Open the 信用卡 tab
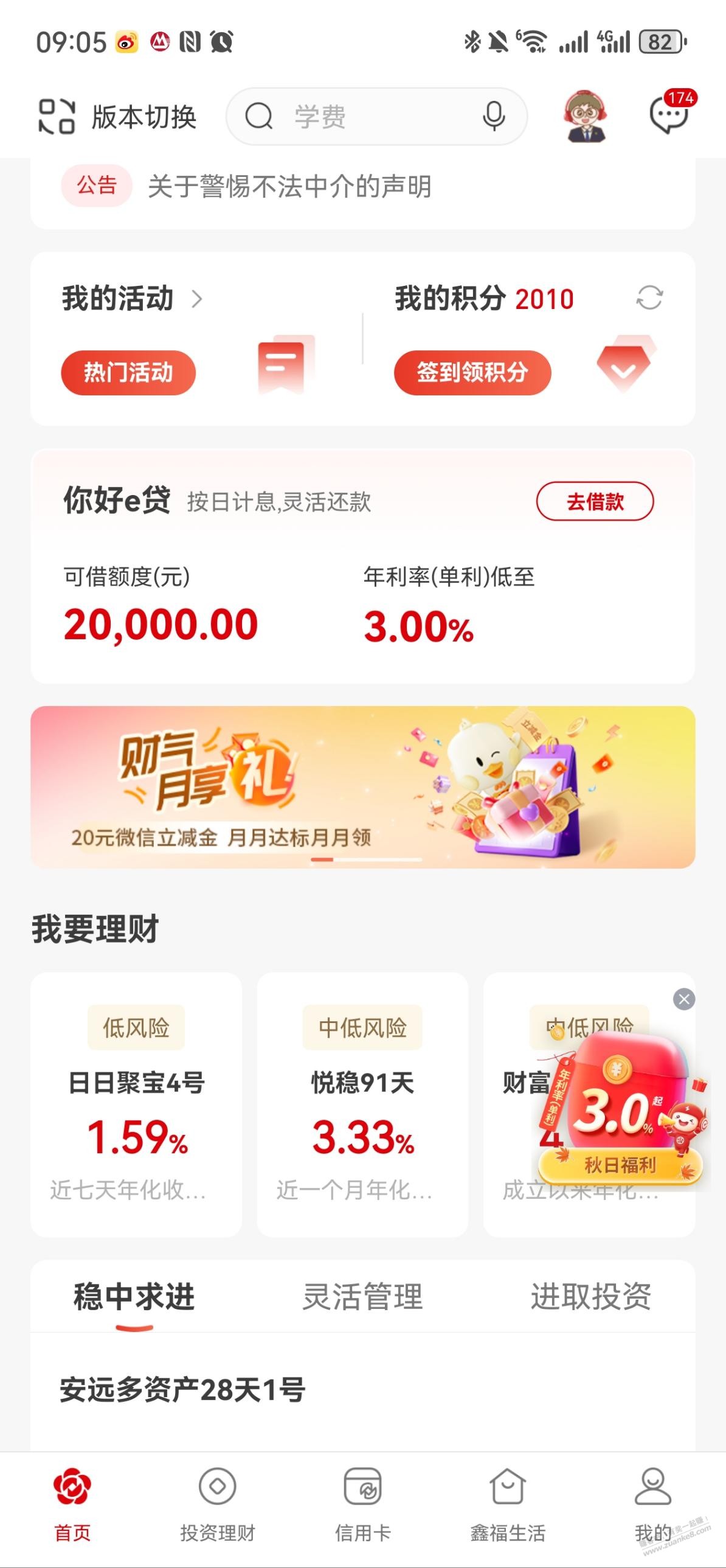 (x=362, y=1504)
